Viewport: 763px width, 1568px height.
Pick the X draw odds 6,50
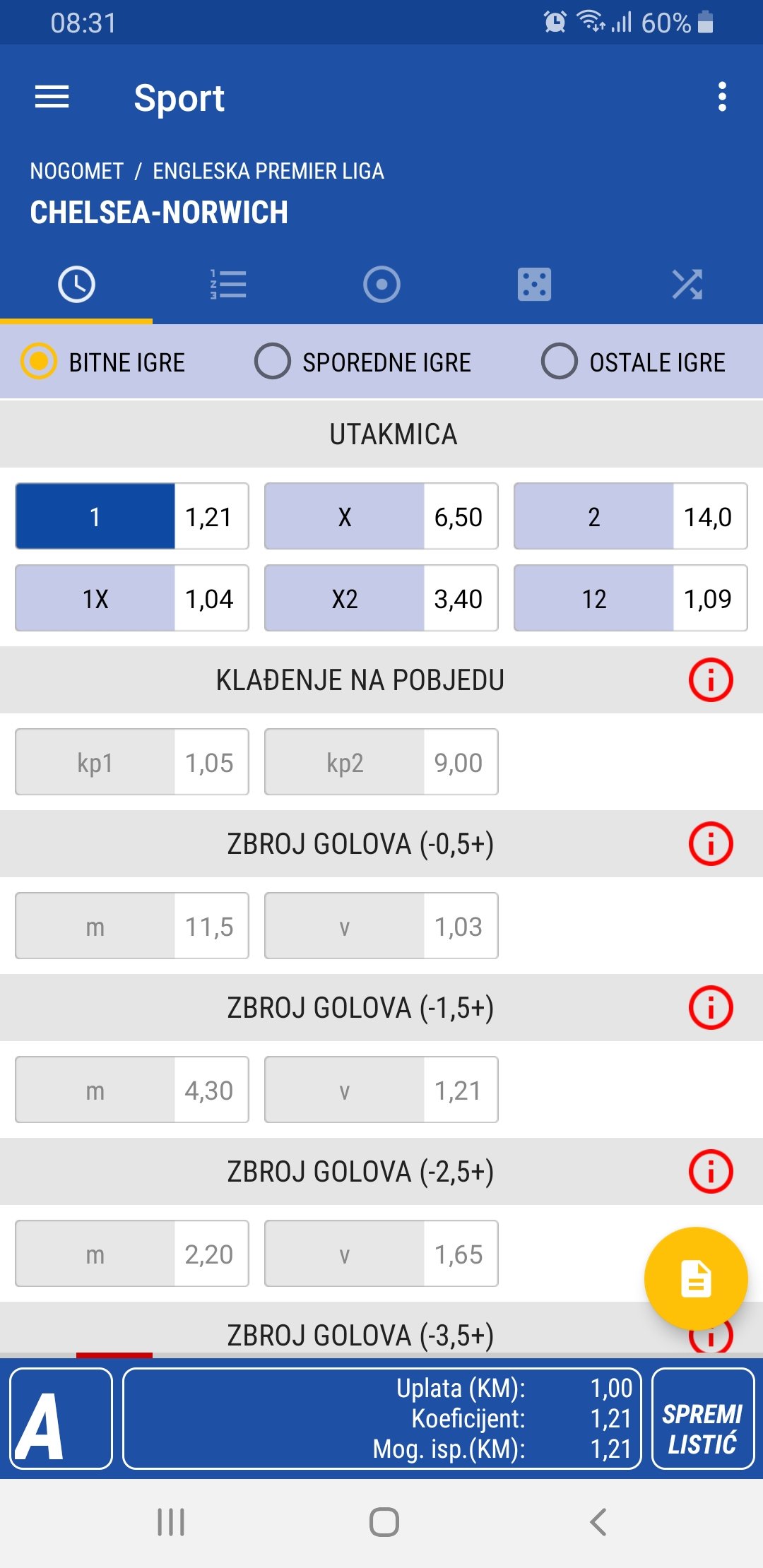coord(381,516)
